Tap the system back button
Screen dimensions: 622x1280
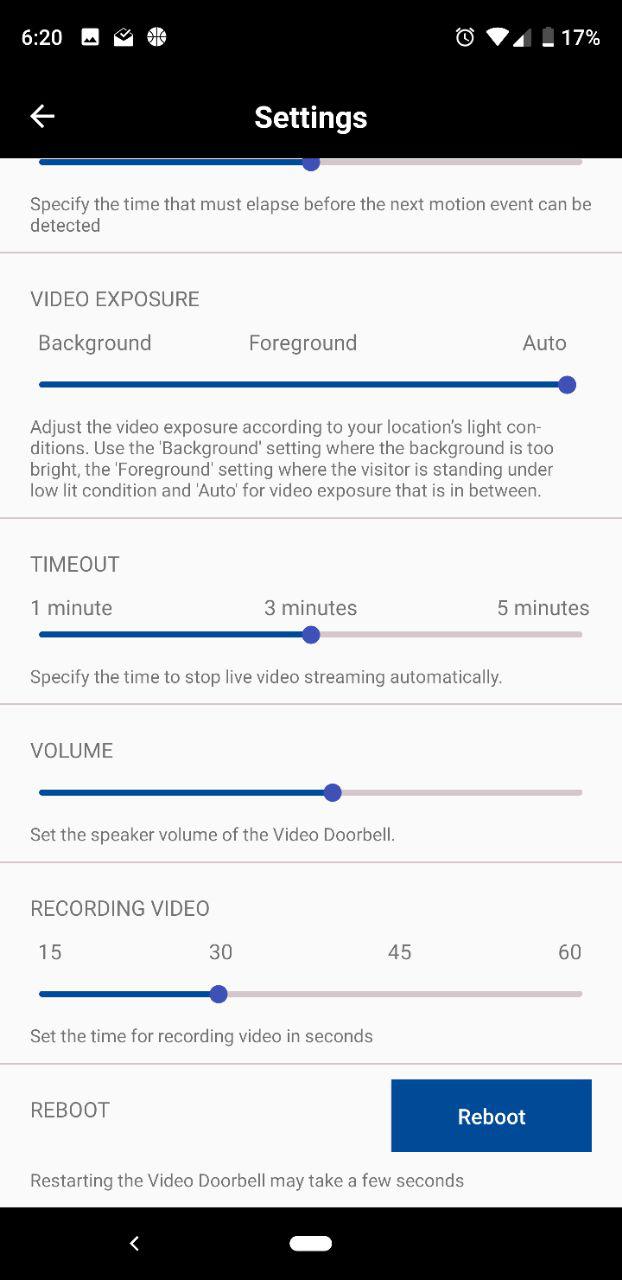click(134, 1243)
